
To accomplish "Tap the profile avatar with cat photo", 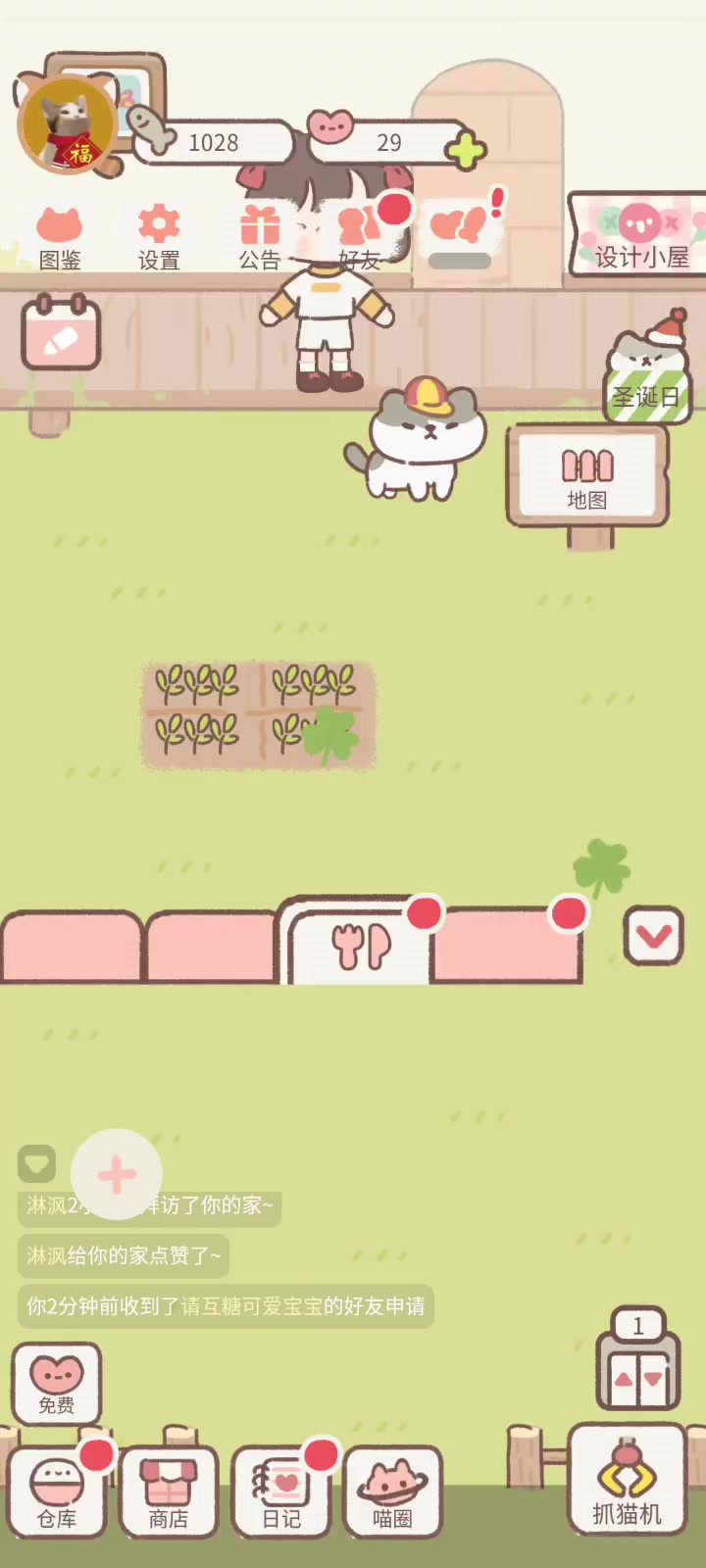I will (x=67, y=125).
